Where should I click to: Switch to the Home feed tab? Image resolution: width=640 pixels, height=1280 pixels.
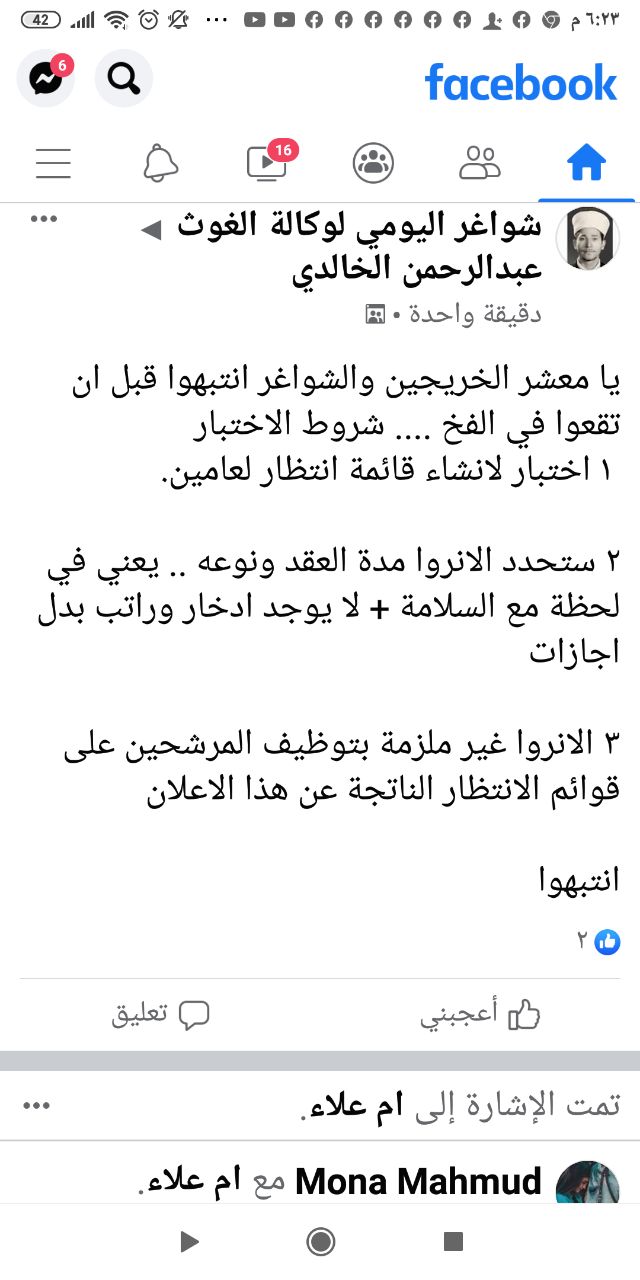[x=586, y=163]
